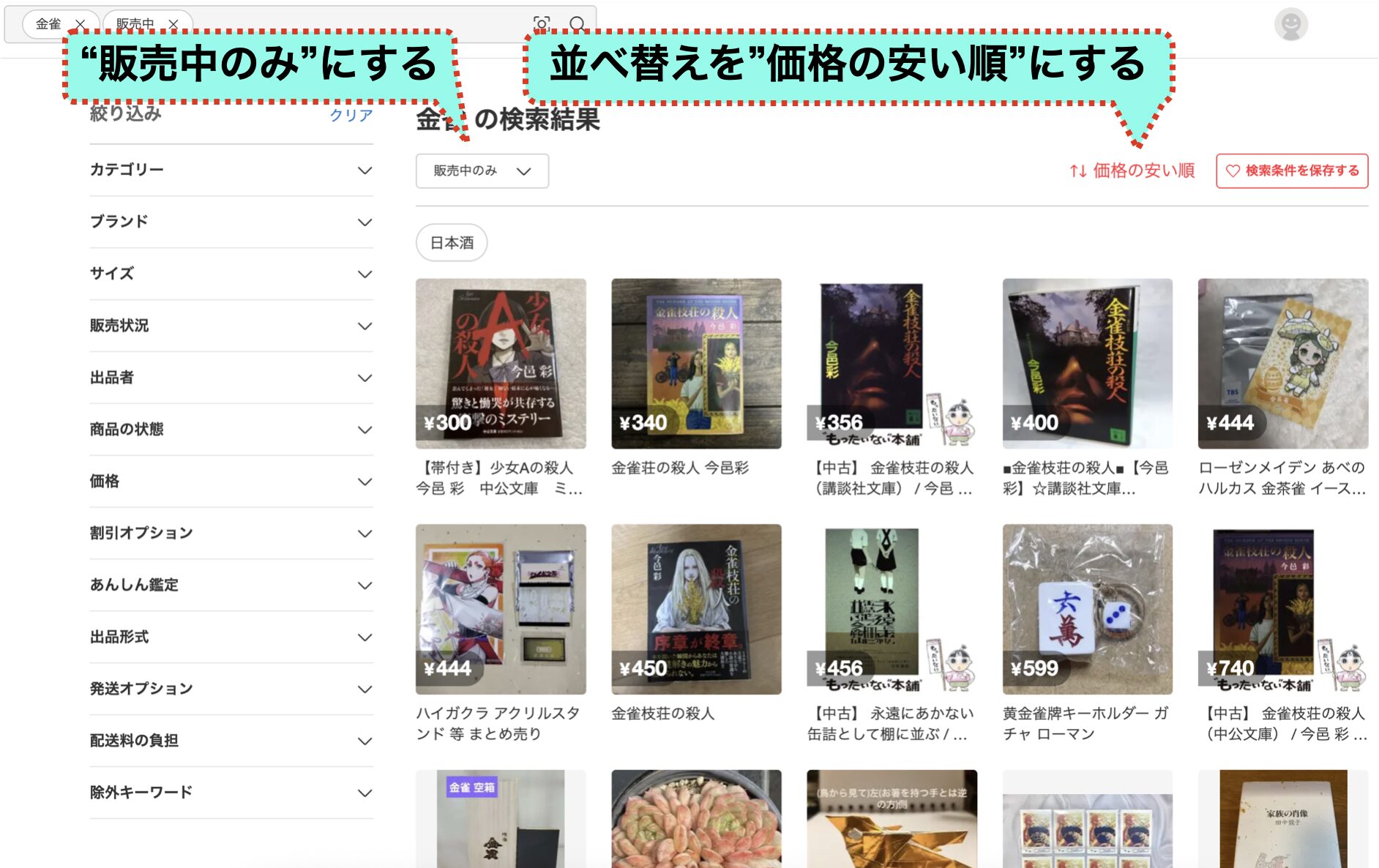This screenshot has width=1379, height=868.
Task: Expand the 価格 filter
Action: click(x=231, y=482)
